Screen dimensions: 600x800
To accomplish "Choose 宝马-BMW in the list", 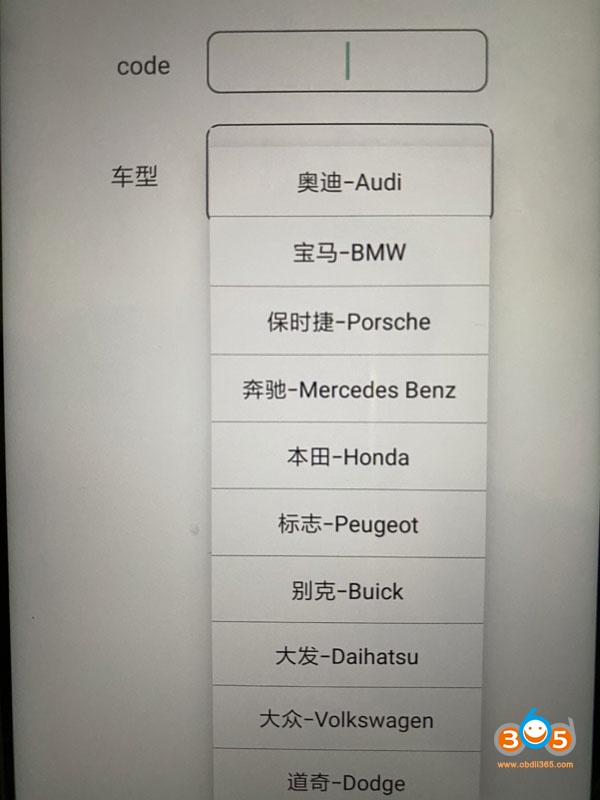I will 350,252.
